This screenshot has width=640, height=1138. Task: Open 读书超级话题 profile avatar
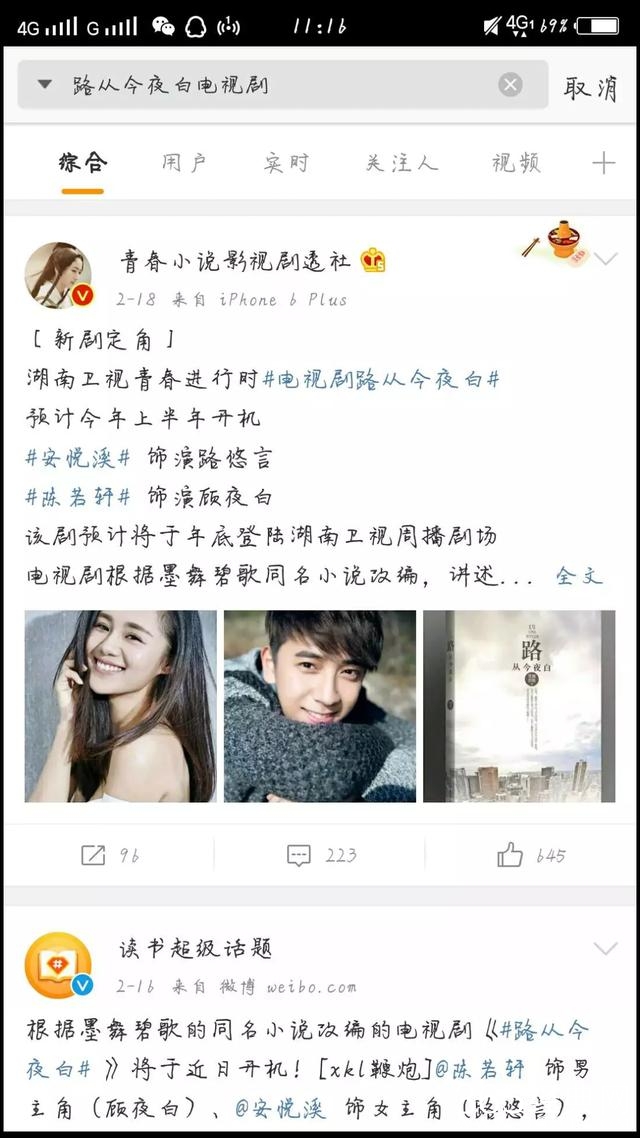[59, 965]
